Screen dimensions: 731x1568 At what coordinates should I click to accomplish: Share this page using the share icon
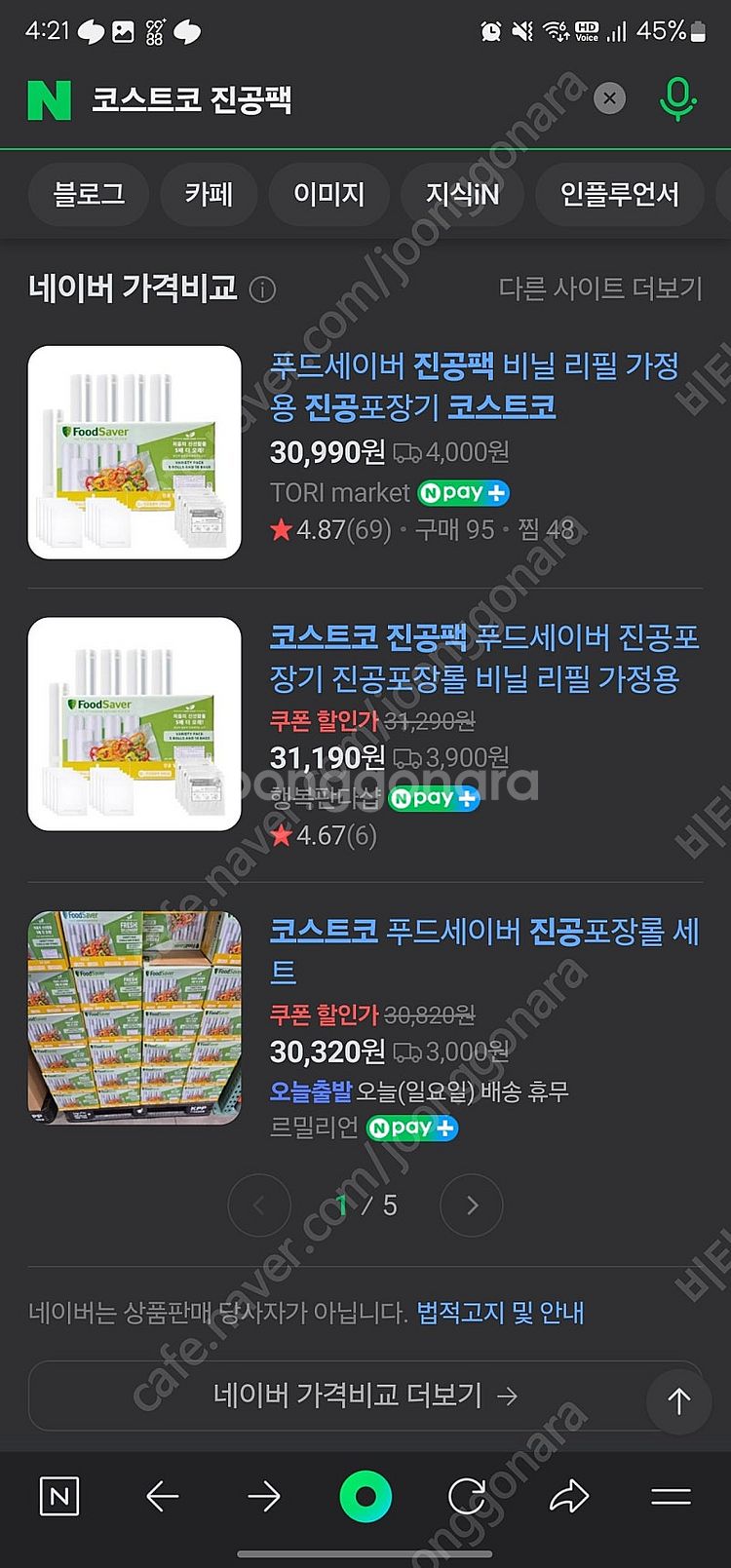tap(569, 1497)
